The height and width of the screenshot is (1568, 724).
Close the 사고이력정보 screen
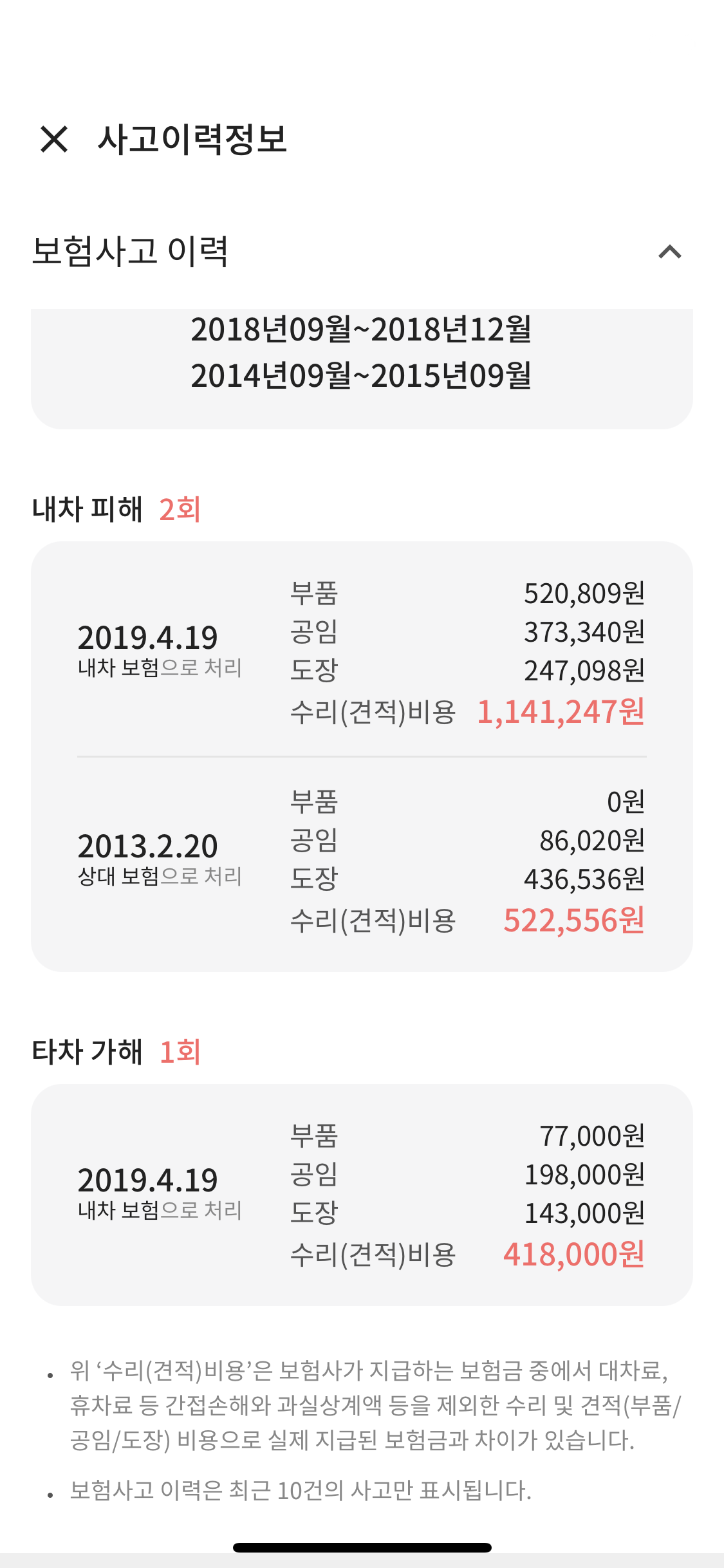[54, 139]
